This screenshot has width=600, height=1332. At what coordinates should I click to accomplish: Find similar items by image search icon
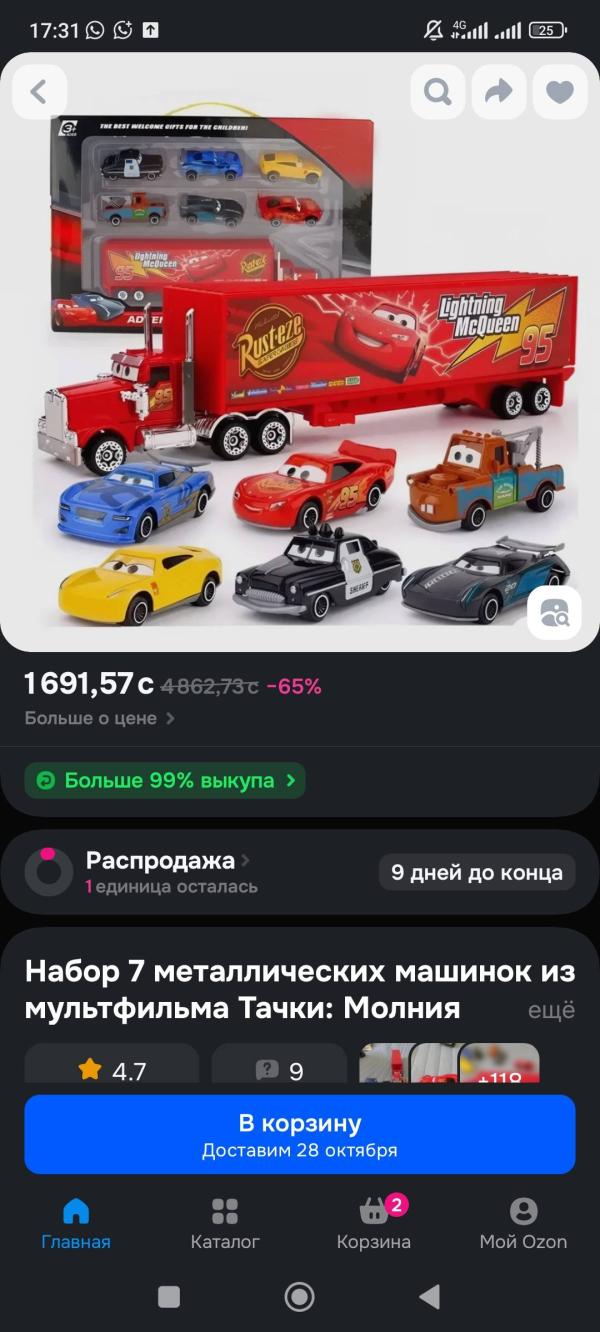tap(553, 613)
